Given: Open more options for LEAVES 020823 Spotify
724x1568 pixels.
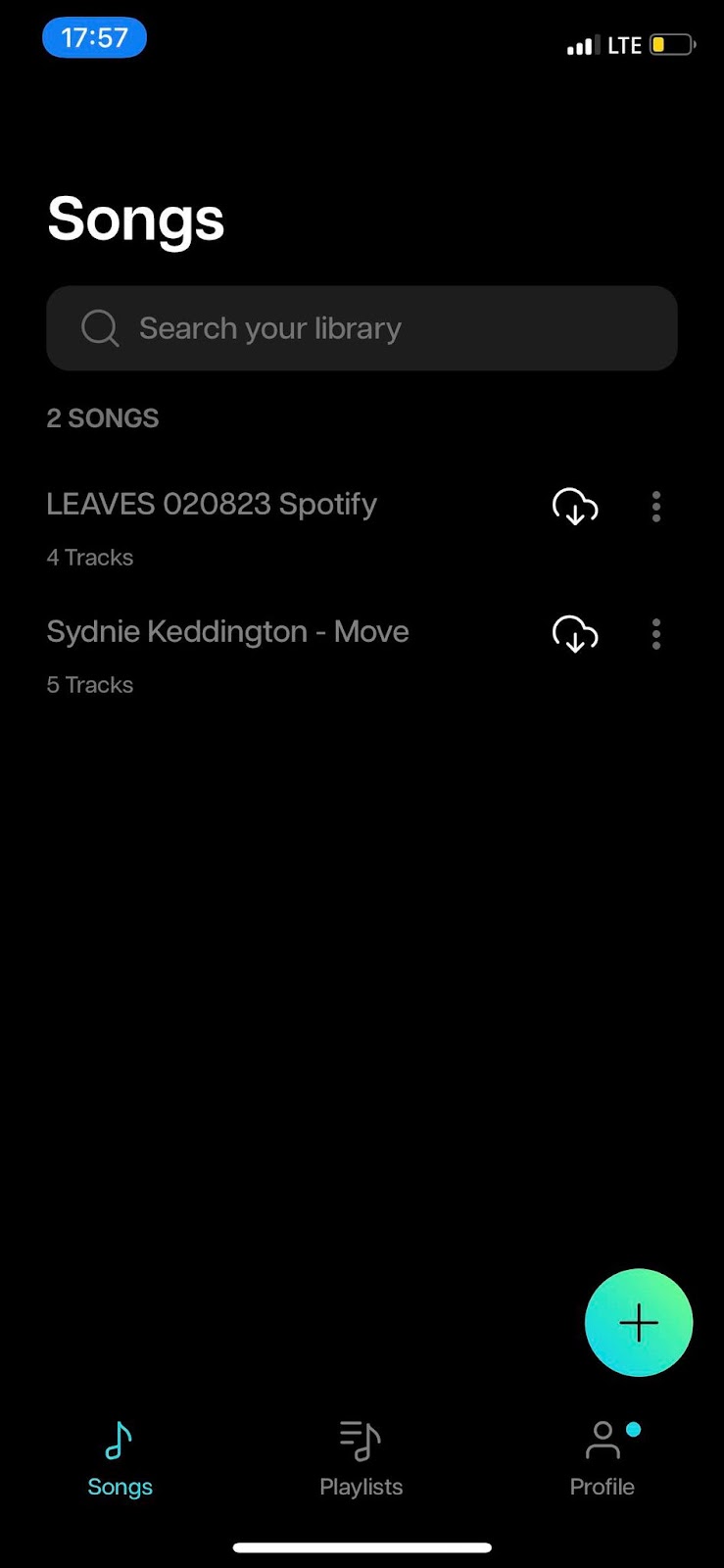Looking at the screenshot, I should tap(656, 507).
